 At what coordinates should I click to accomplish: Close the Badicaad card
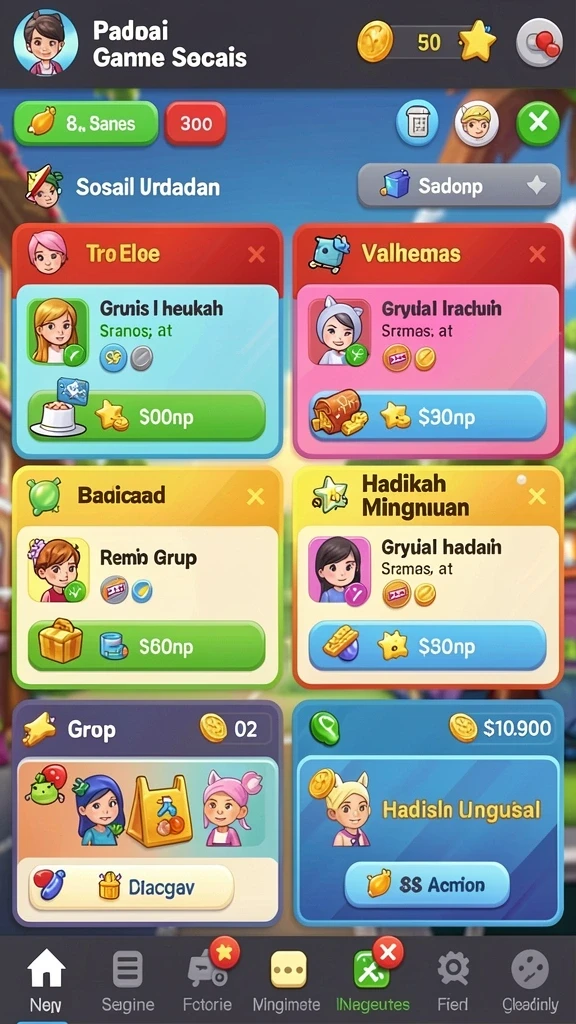(255, 496)
